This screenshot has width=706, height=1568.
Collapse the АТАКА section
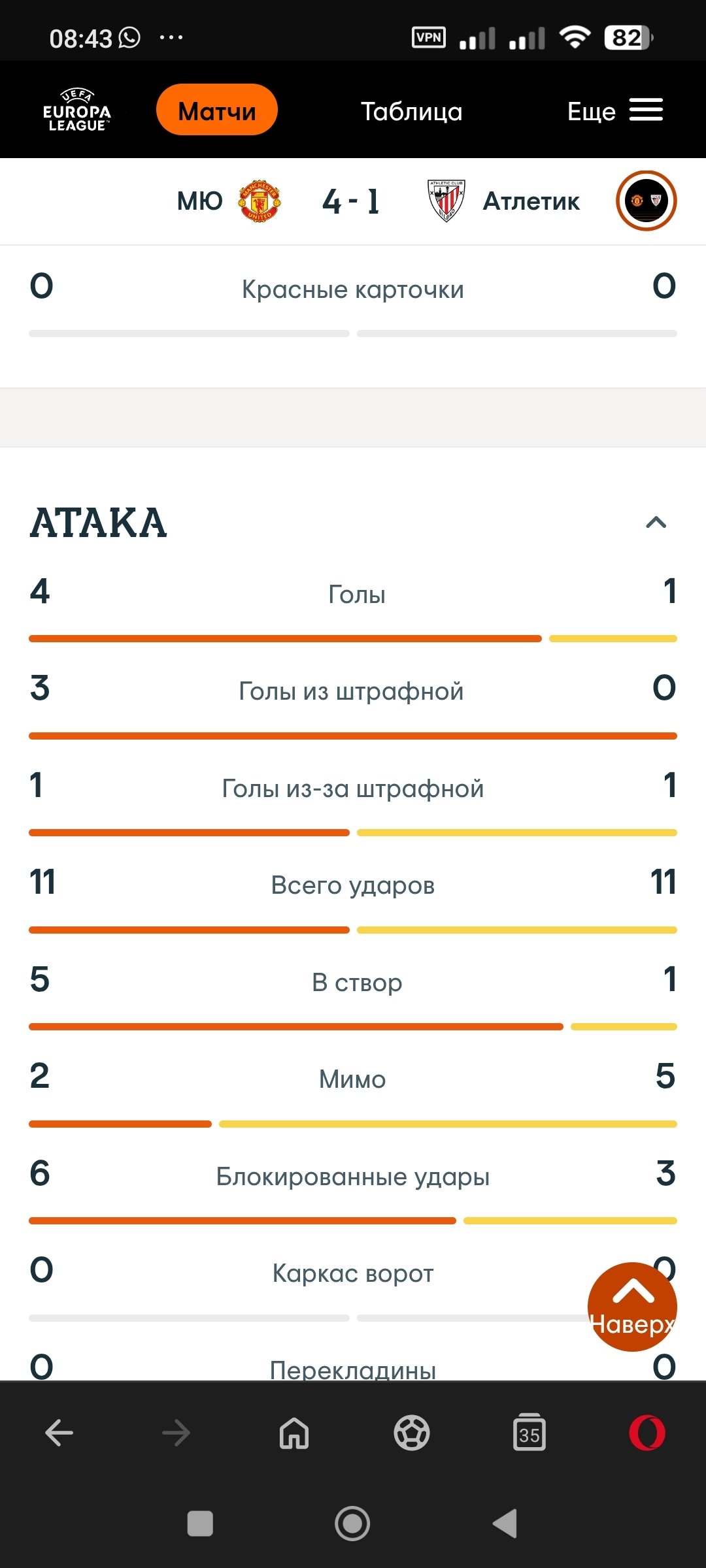point(656,522)
